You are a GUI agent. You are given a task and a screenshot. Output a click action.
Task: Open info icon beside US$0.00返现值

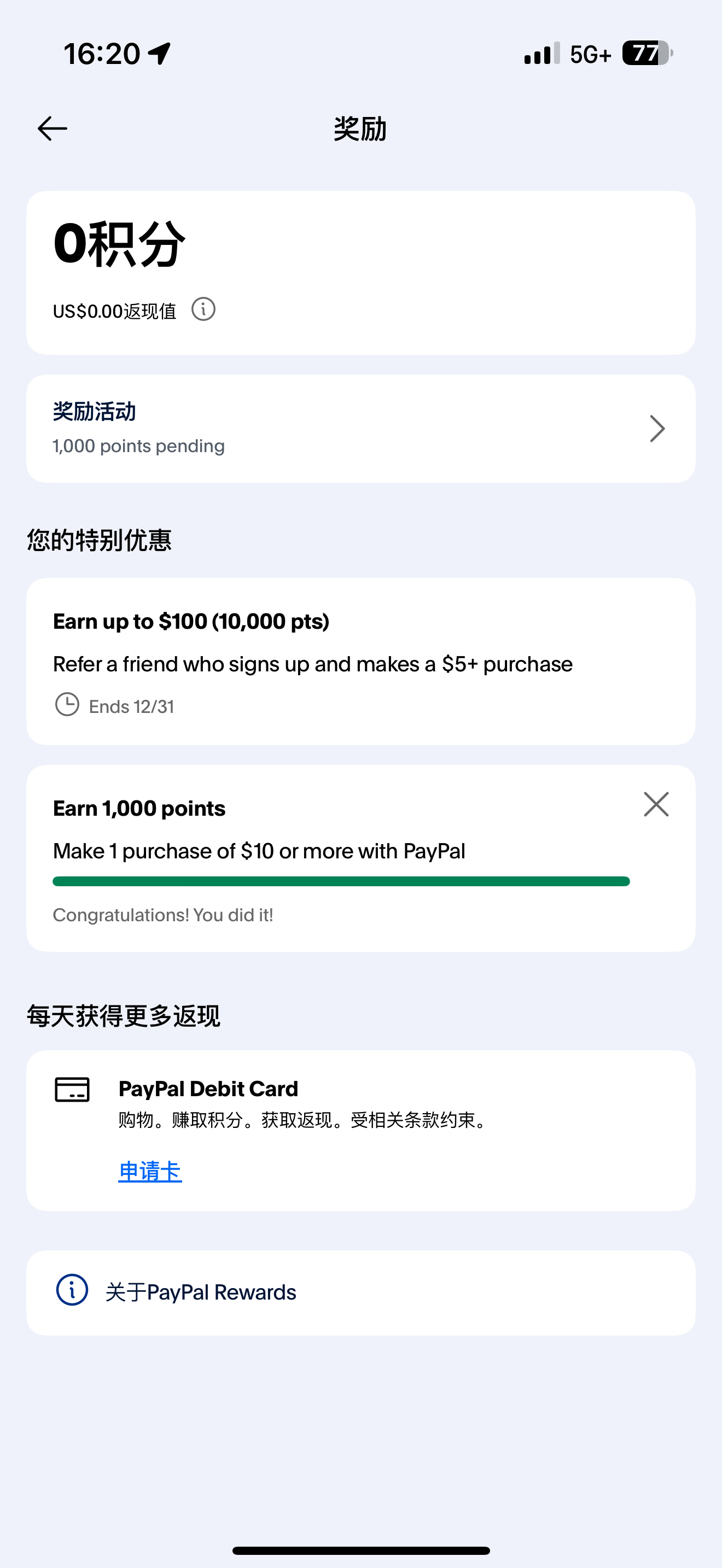[203, 309]
